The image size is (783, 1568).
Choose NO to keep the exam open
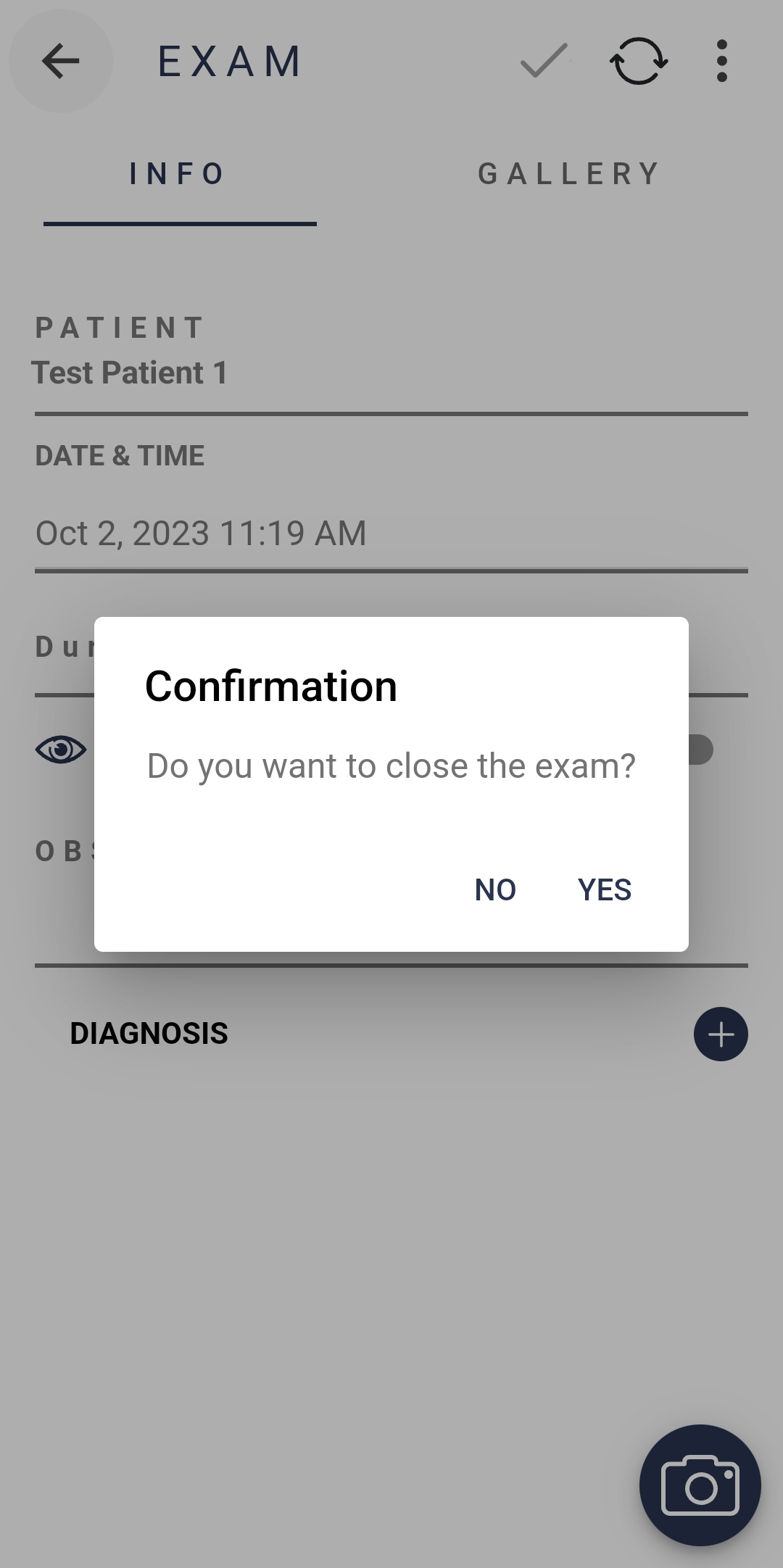click(495, 889)
